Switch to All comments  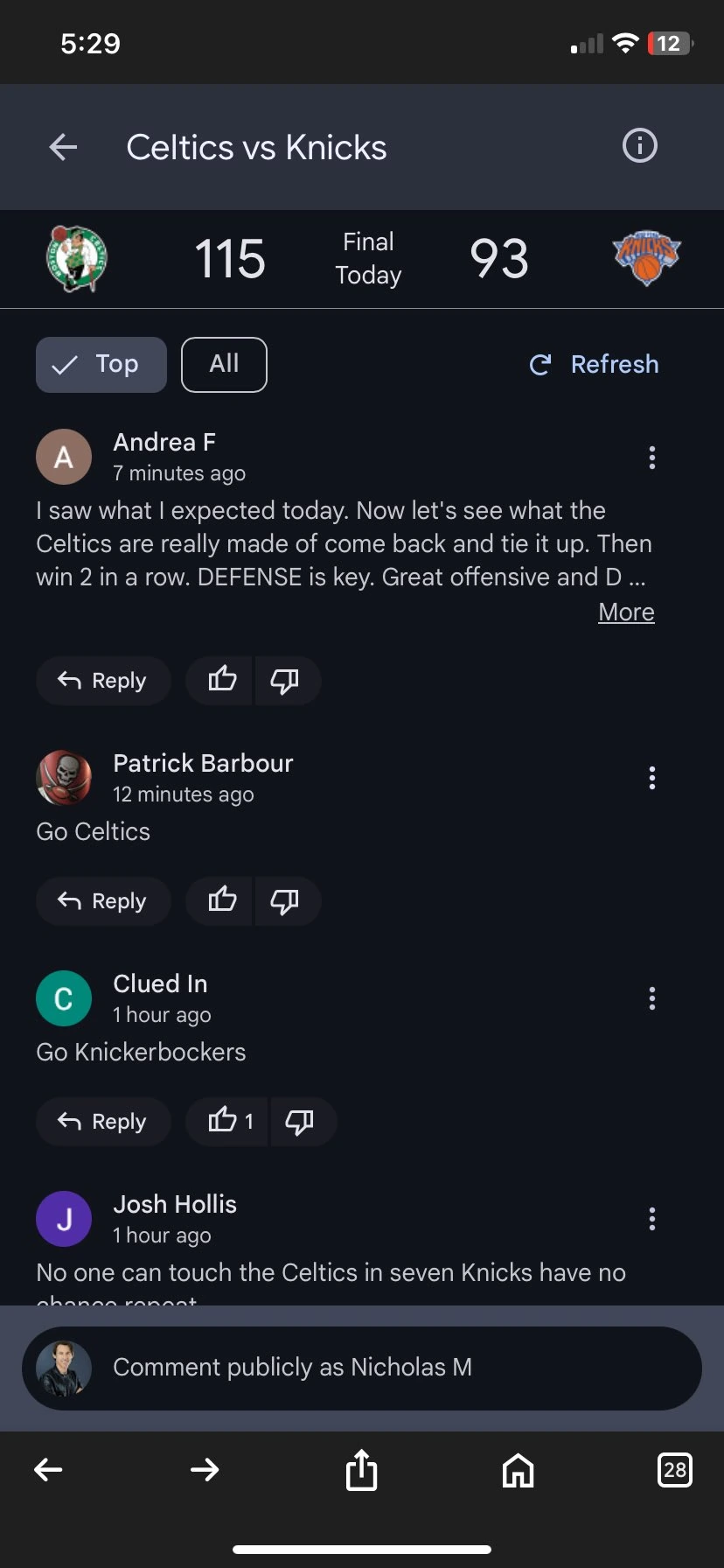[224, 364]
